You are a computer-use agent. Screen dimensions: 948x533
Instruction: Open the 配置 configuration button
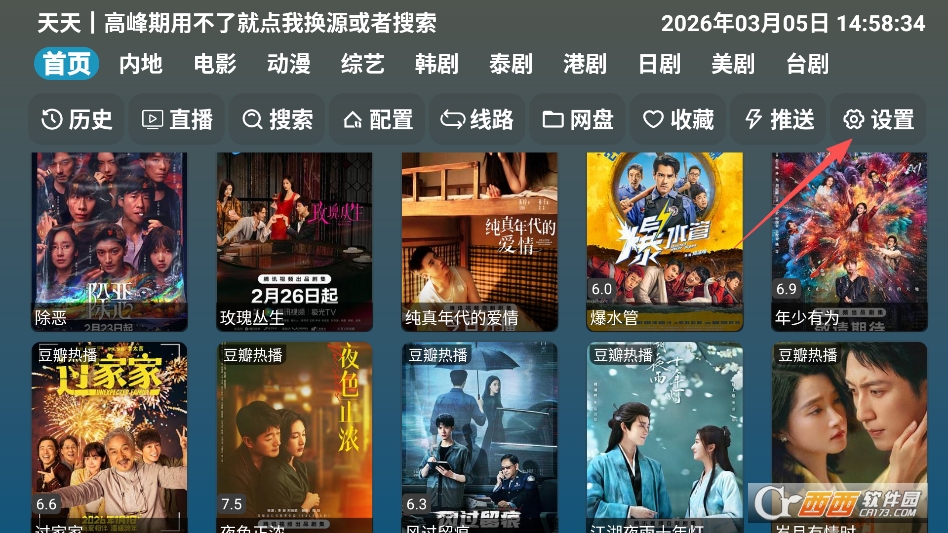pyautogui.click(x=378, y=120)
